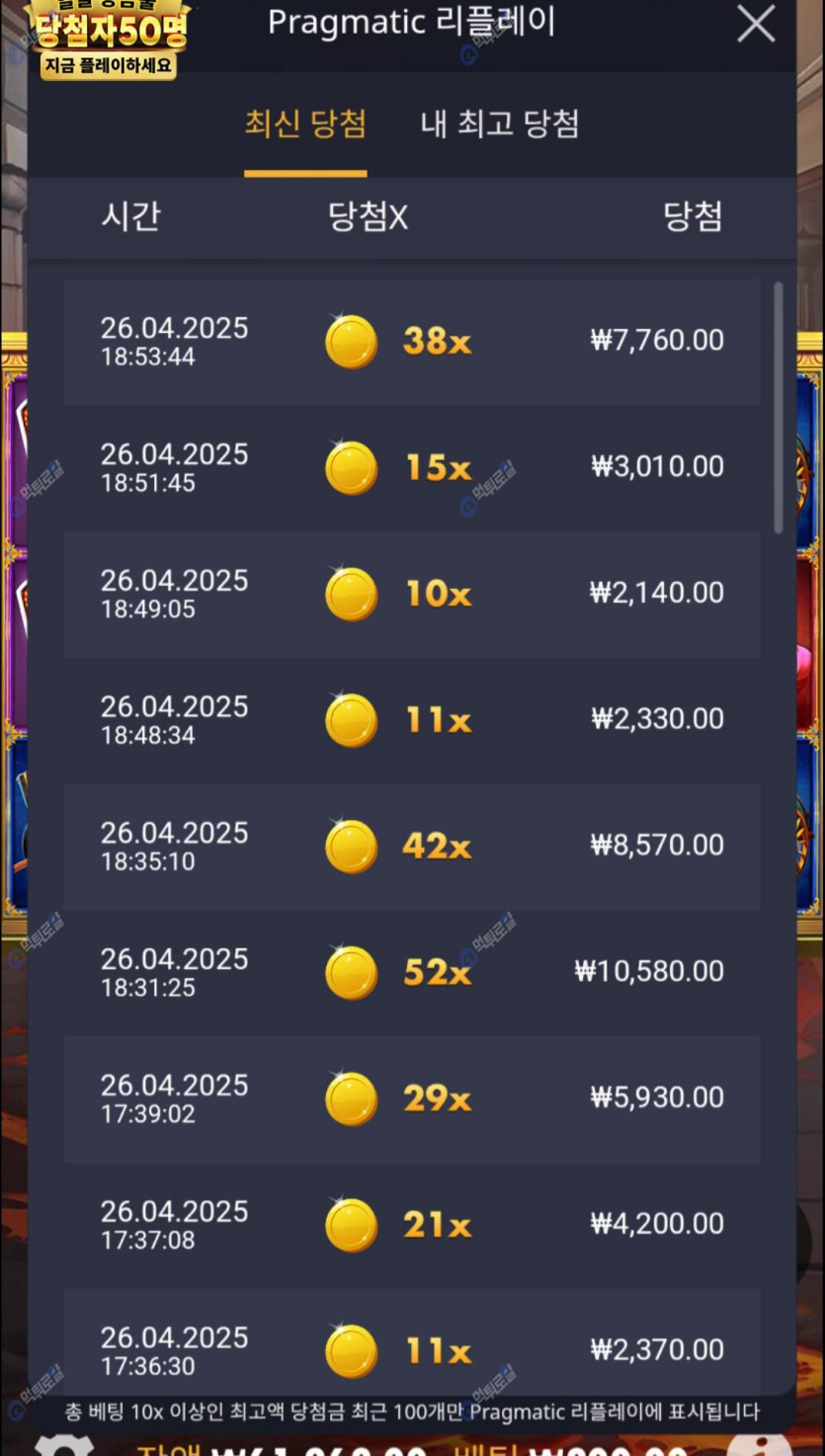
Task: Open the ₩2,370.00 replay from 17:36:30
Action: click(411, 1349)
